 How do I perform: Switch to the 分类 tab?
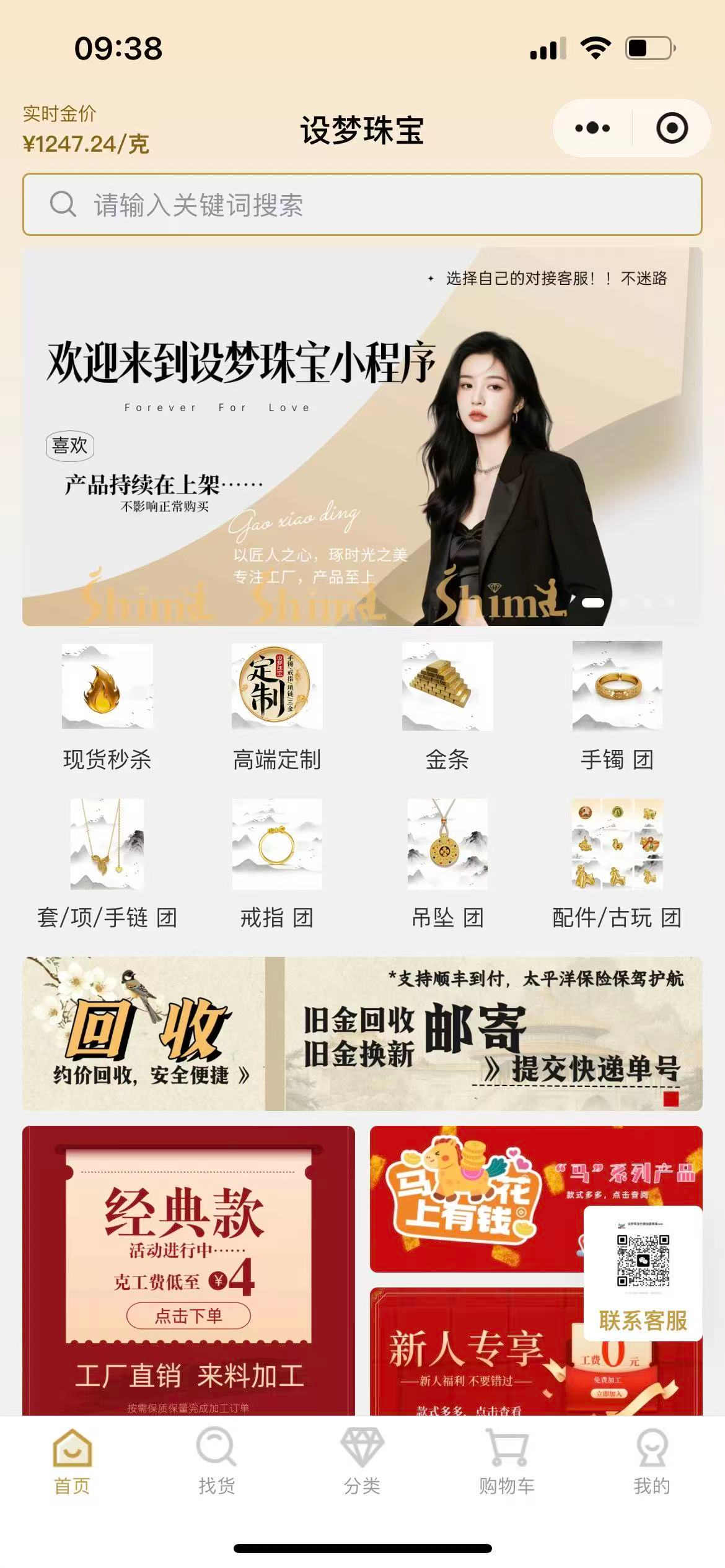tap(362, 1460)
